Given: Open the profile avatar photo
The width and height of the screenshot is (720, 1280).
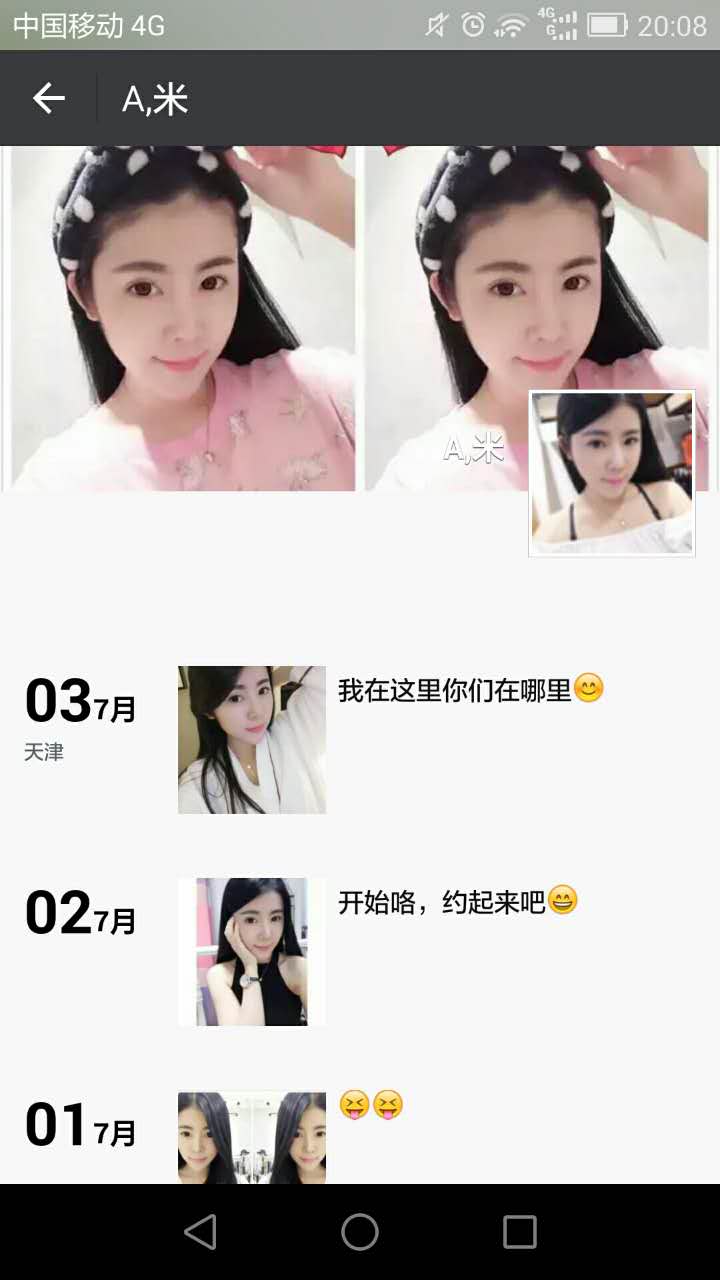Looking at the screenshot, I should [611, 473].
